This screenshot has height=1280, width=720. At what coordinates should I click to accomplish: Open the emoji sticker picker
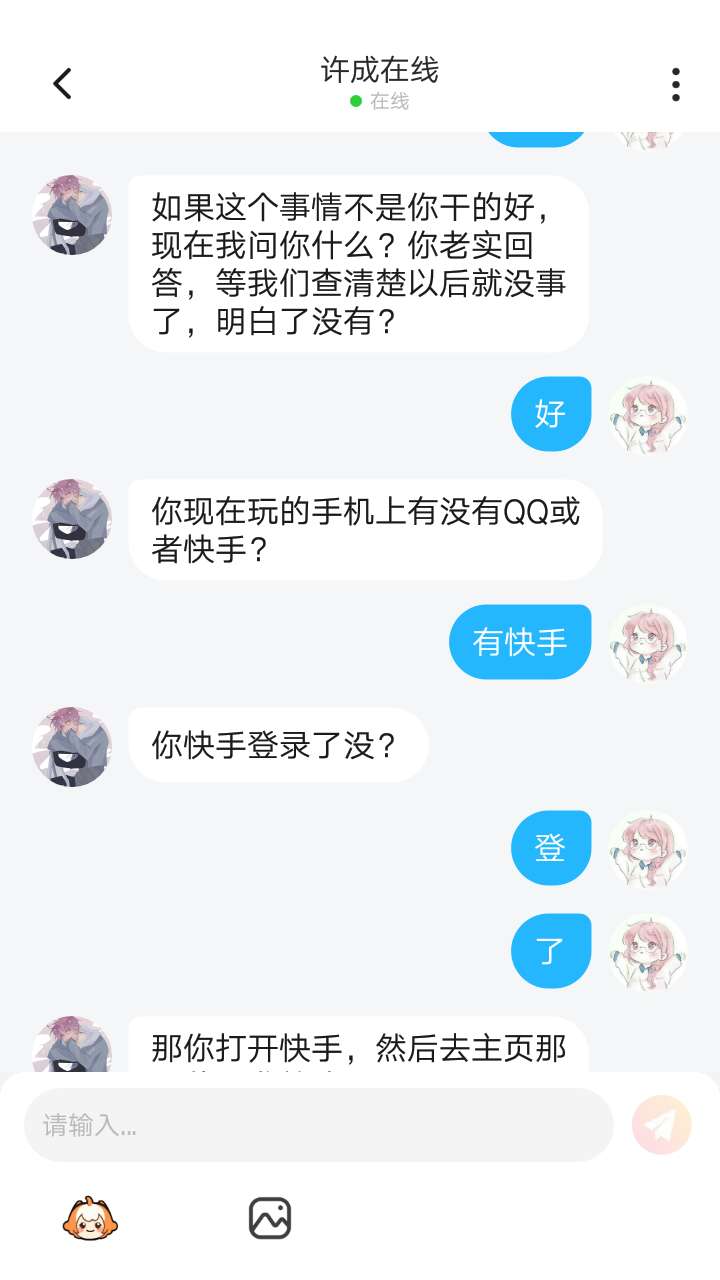(90, 1219)
